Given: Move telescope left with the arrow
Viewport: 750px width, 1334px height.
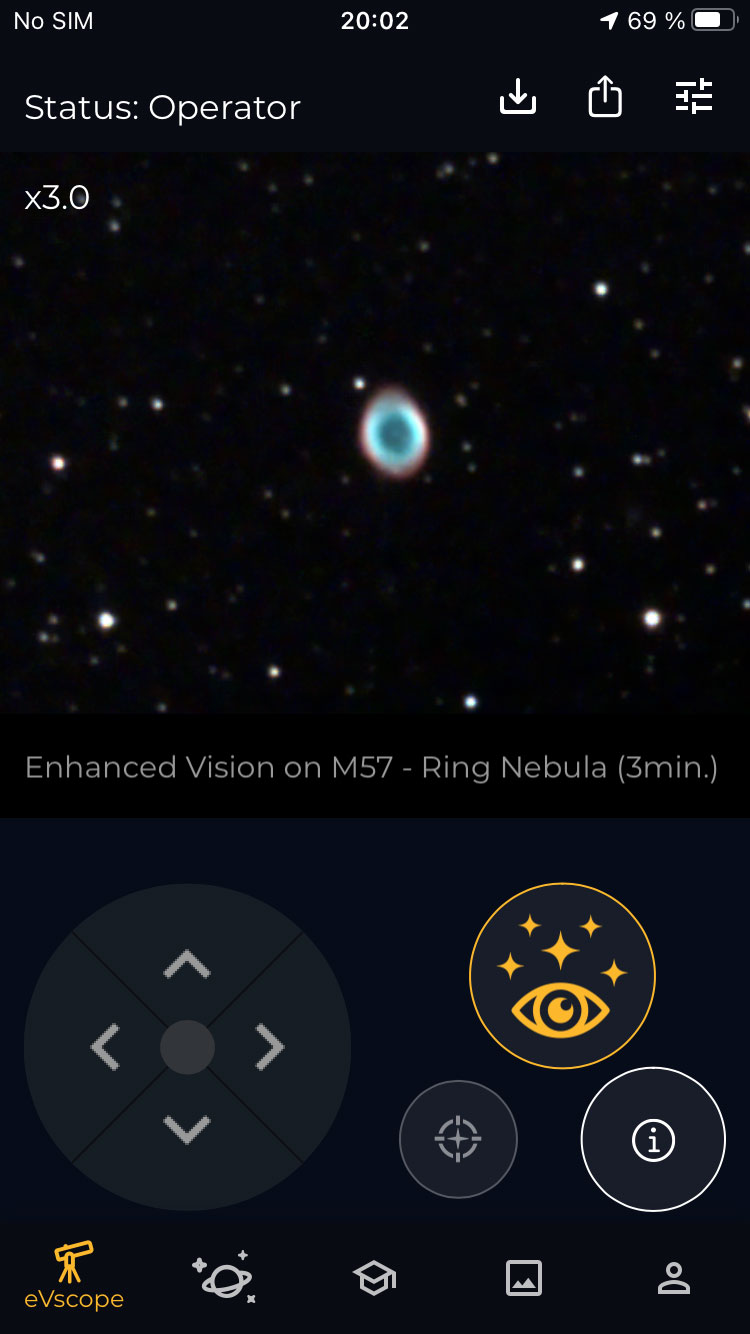Looking at the screenshot, I should click(105, 1047).
